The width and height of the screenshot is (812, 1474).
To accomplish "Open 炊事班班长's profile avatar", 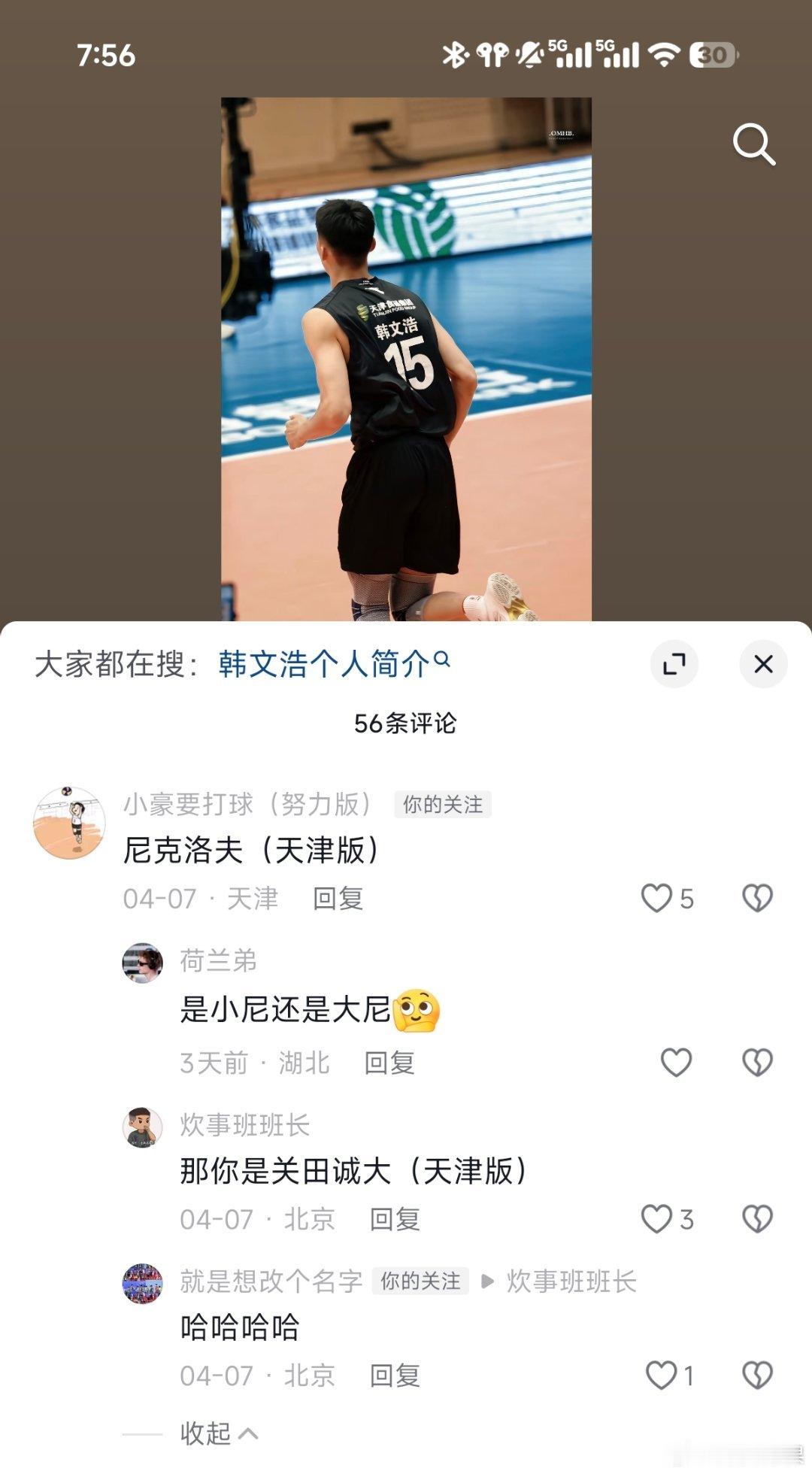I will coord(143,1126).
